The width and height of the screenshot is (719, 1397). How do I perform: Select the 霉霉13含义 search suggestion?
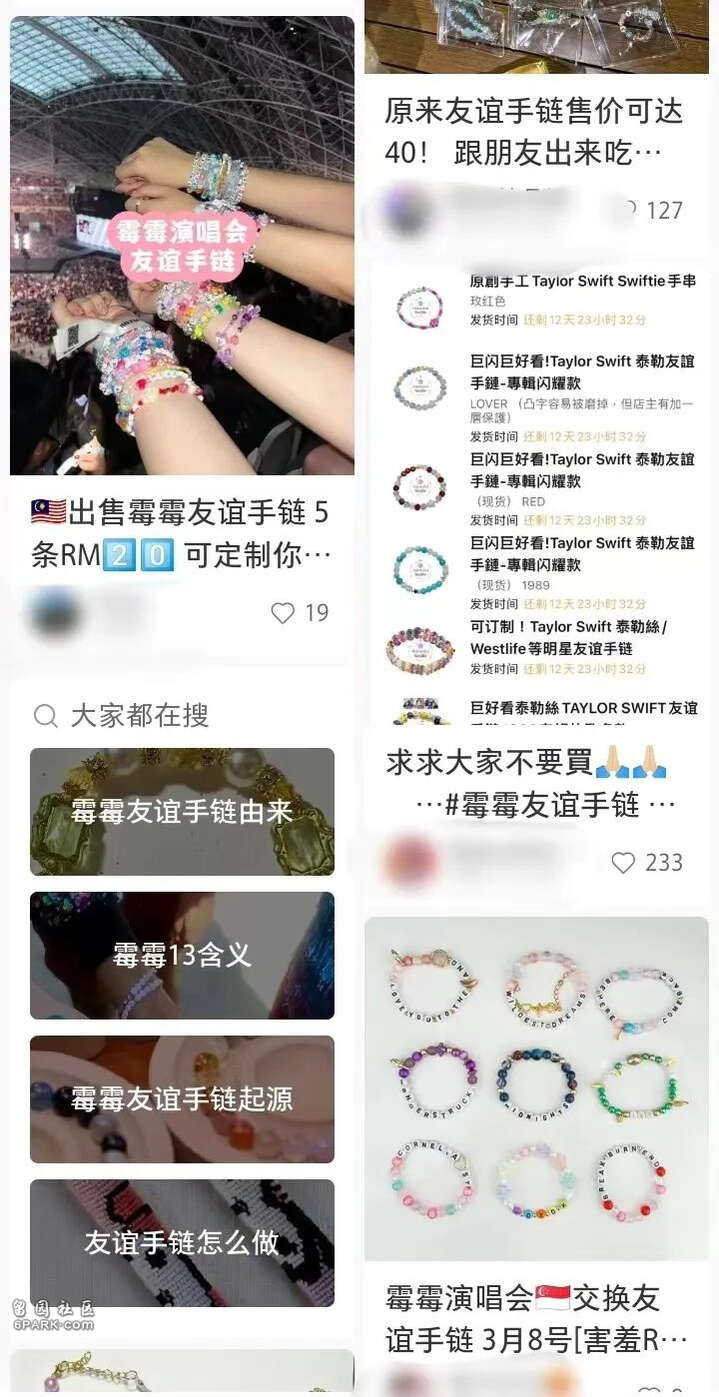(x=182, y=955)
